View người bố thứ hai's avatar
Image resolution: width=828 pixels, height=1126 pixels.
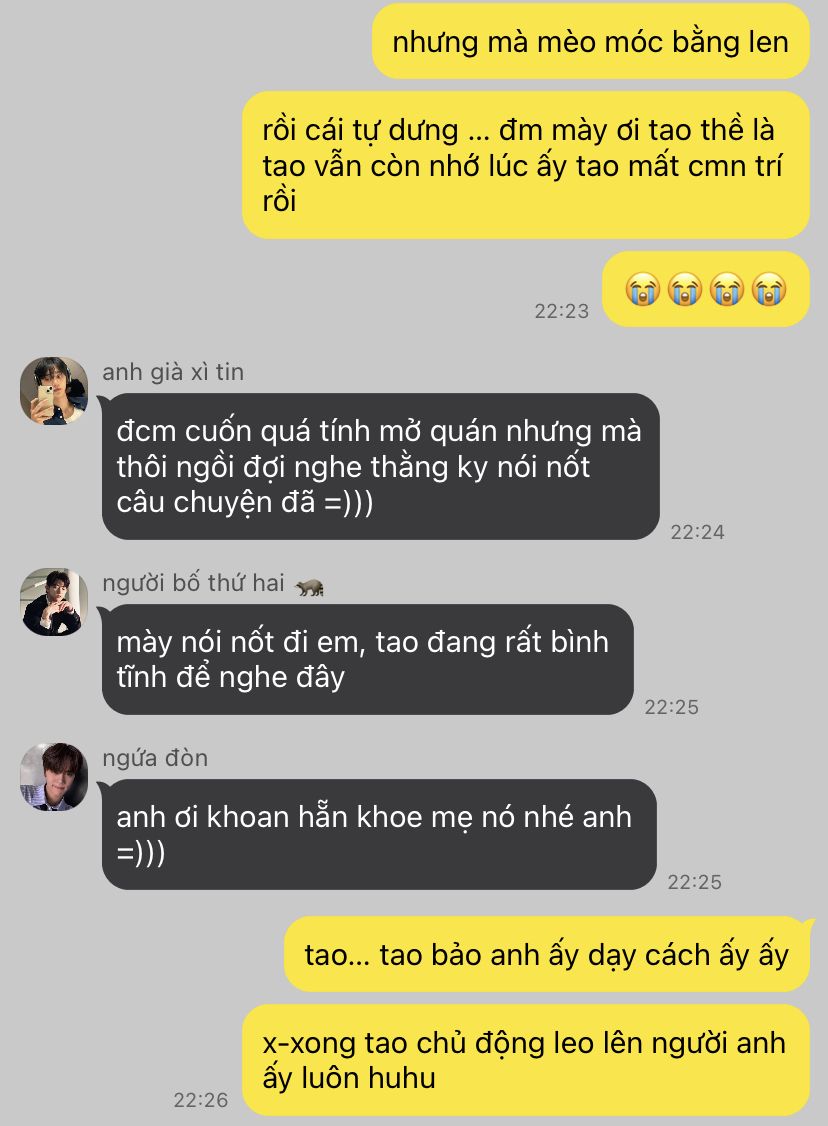[54, 602]
